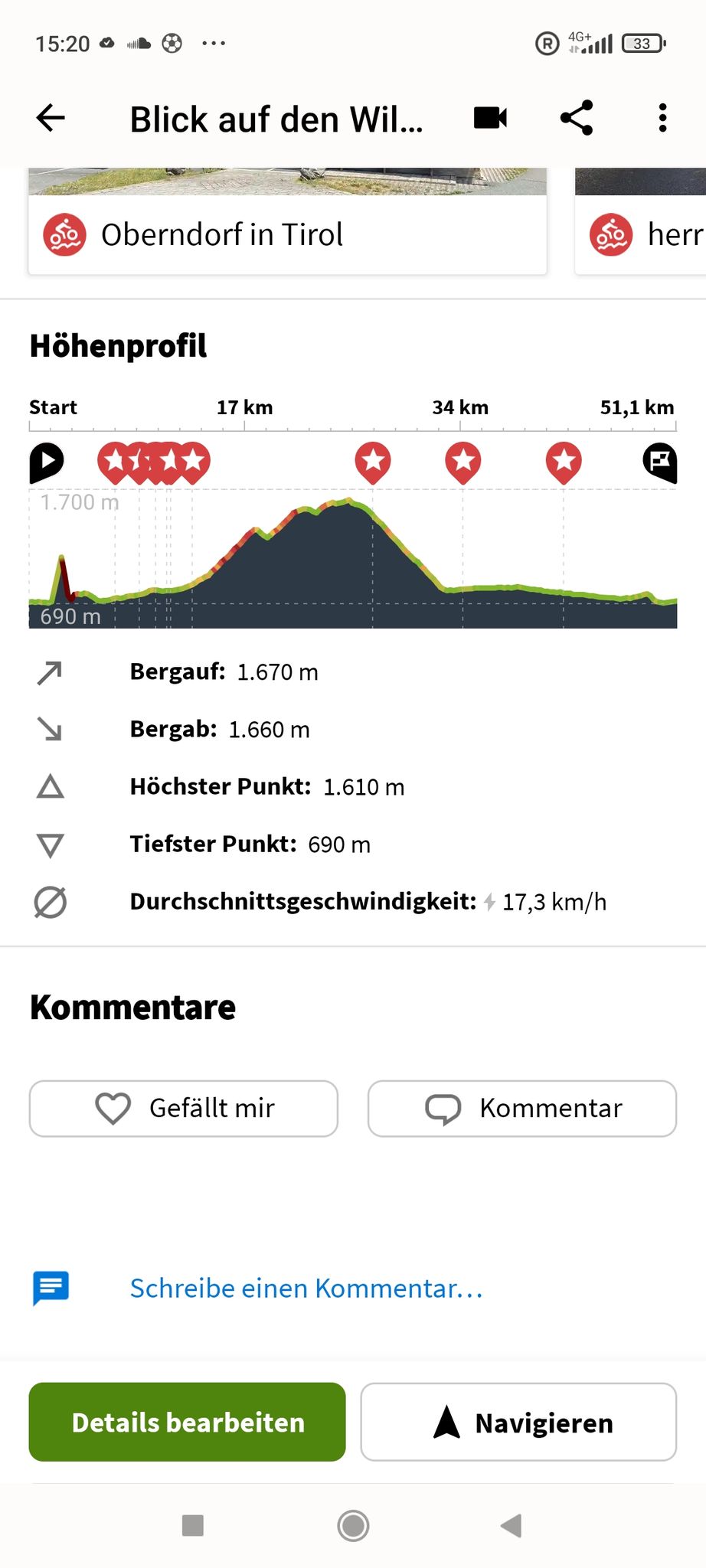Tap Schreibe einen Kommentar field
Screen dimensions: 706x1568
tap(306, 1288)
